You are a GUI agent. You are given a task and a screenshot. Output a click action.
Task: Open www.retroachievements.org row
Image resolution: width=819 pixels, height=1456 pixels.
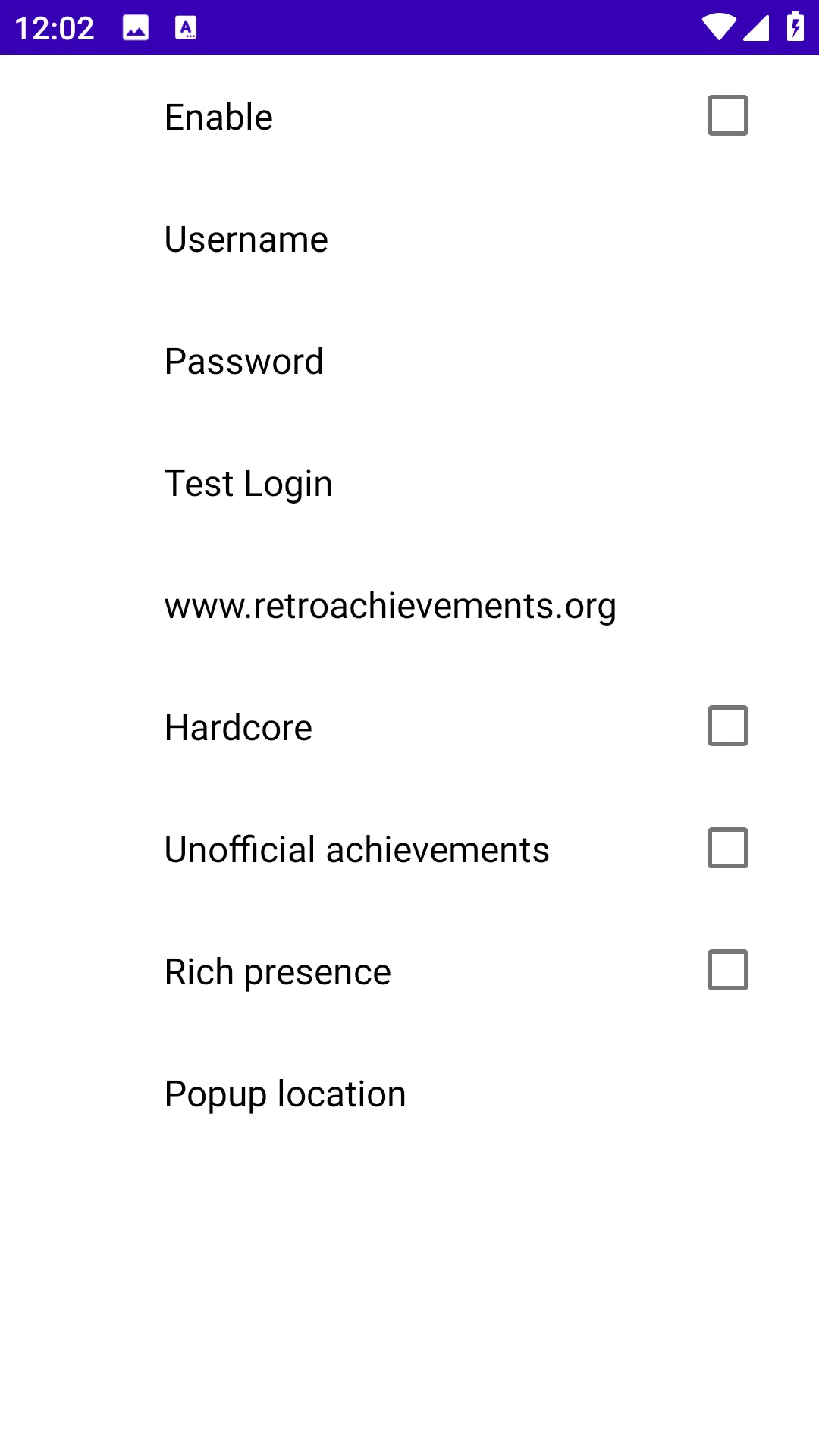[390, 606]
